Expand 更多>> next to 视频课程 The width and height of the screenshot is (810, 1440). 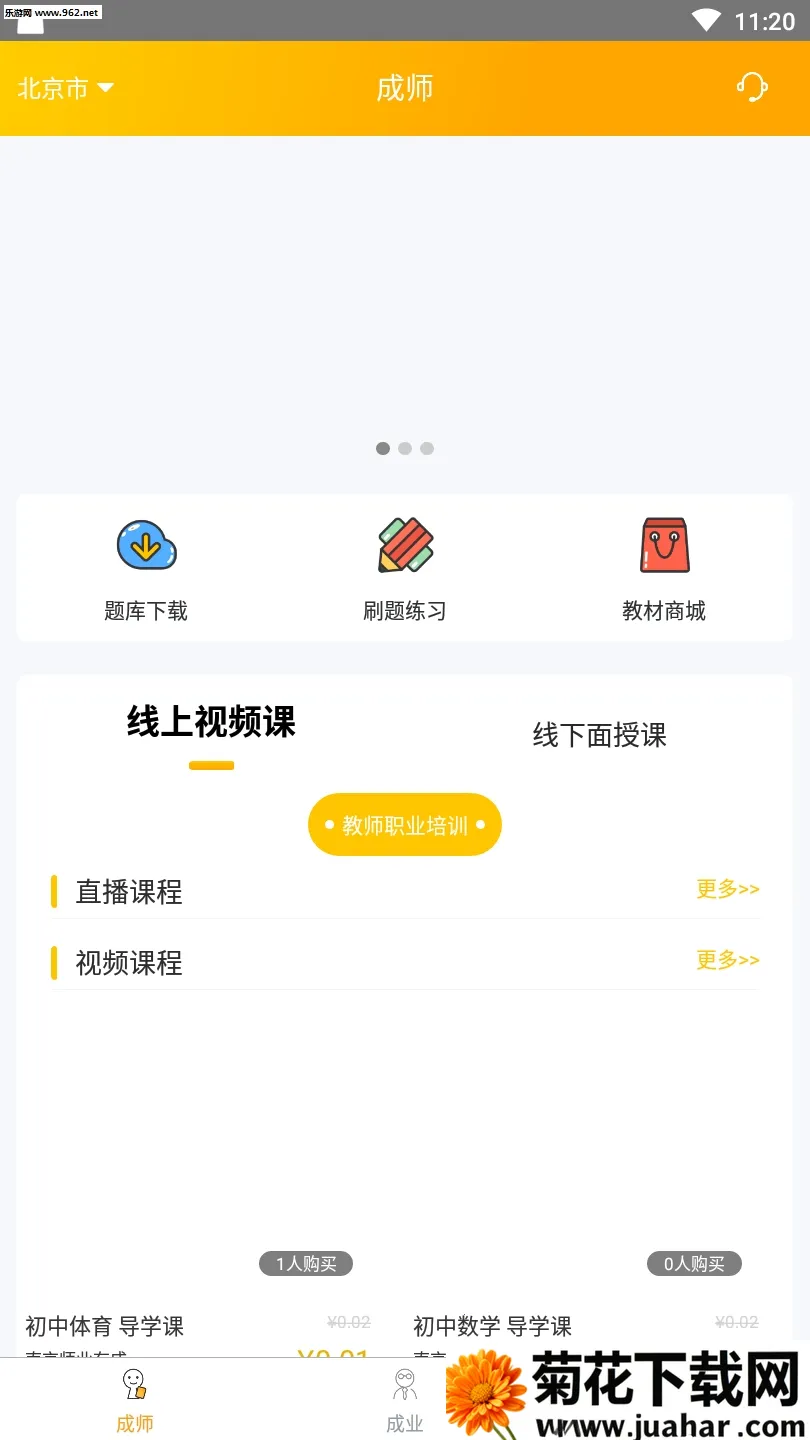tap(727, 960)
